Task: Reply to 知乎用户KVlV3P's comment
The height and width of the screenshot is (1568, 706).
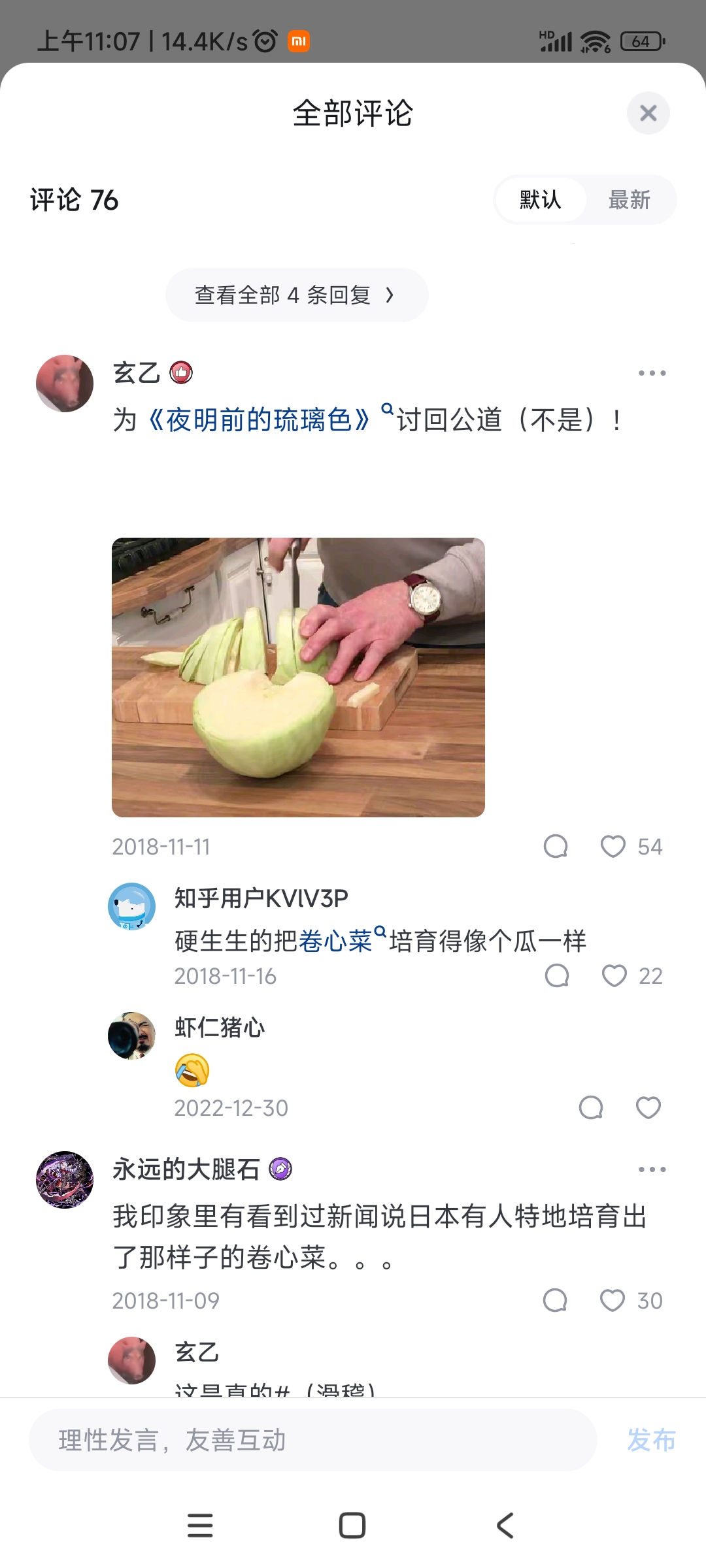Action: [x=557, y=975]
